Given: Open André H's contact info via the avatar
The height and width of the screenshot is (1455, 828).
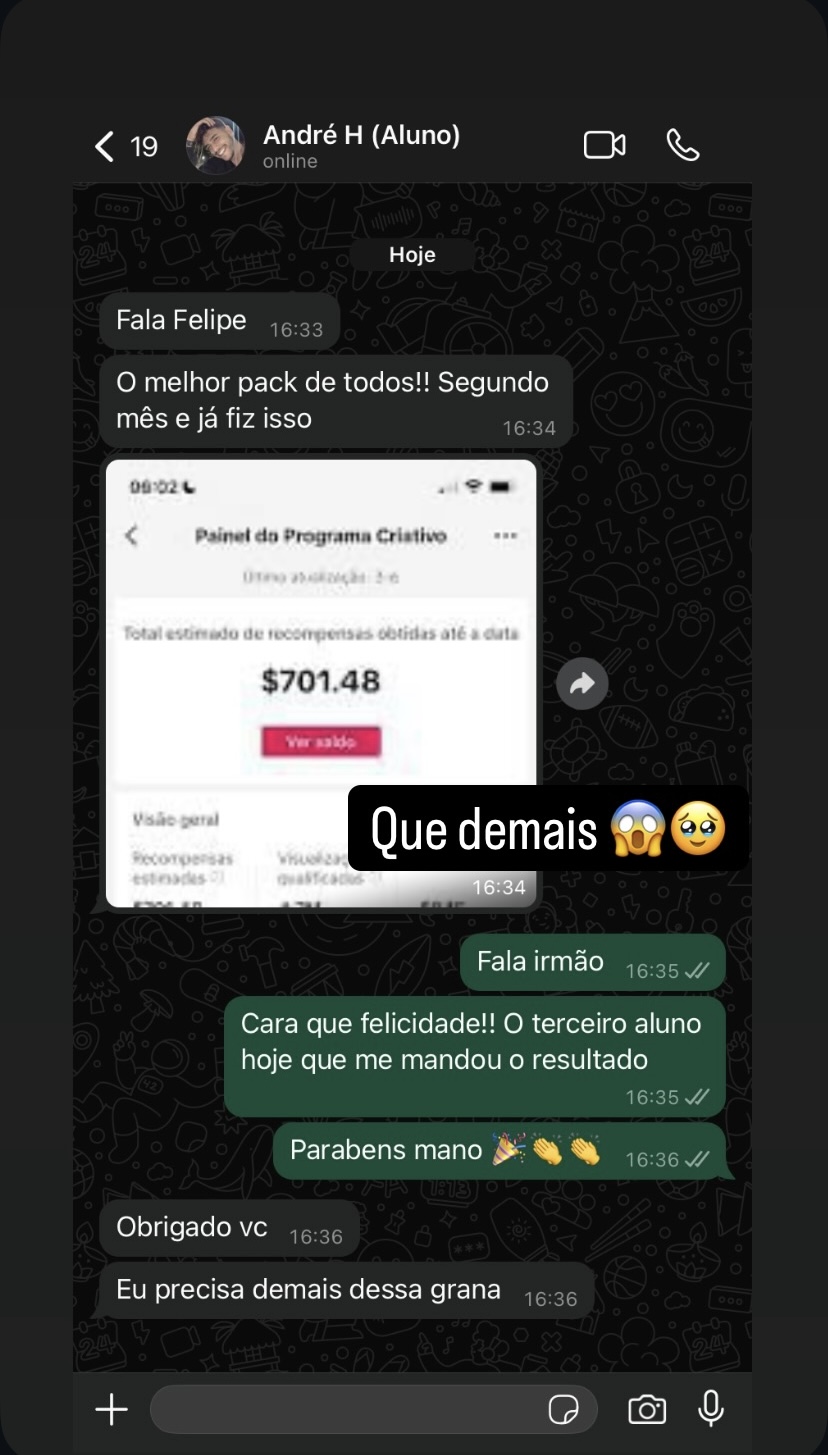Looking at the screenshot, I should (x=213, y=144).
